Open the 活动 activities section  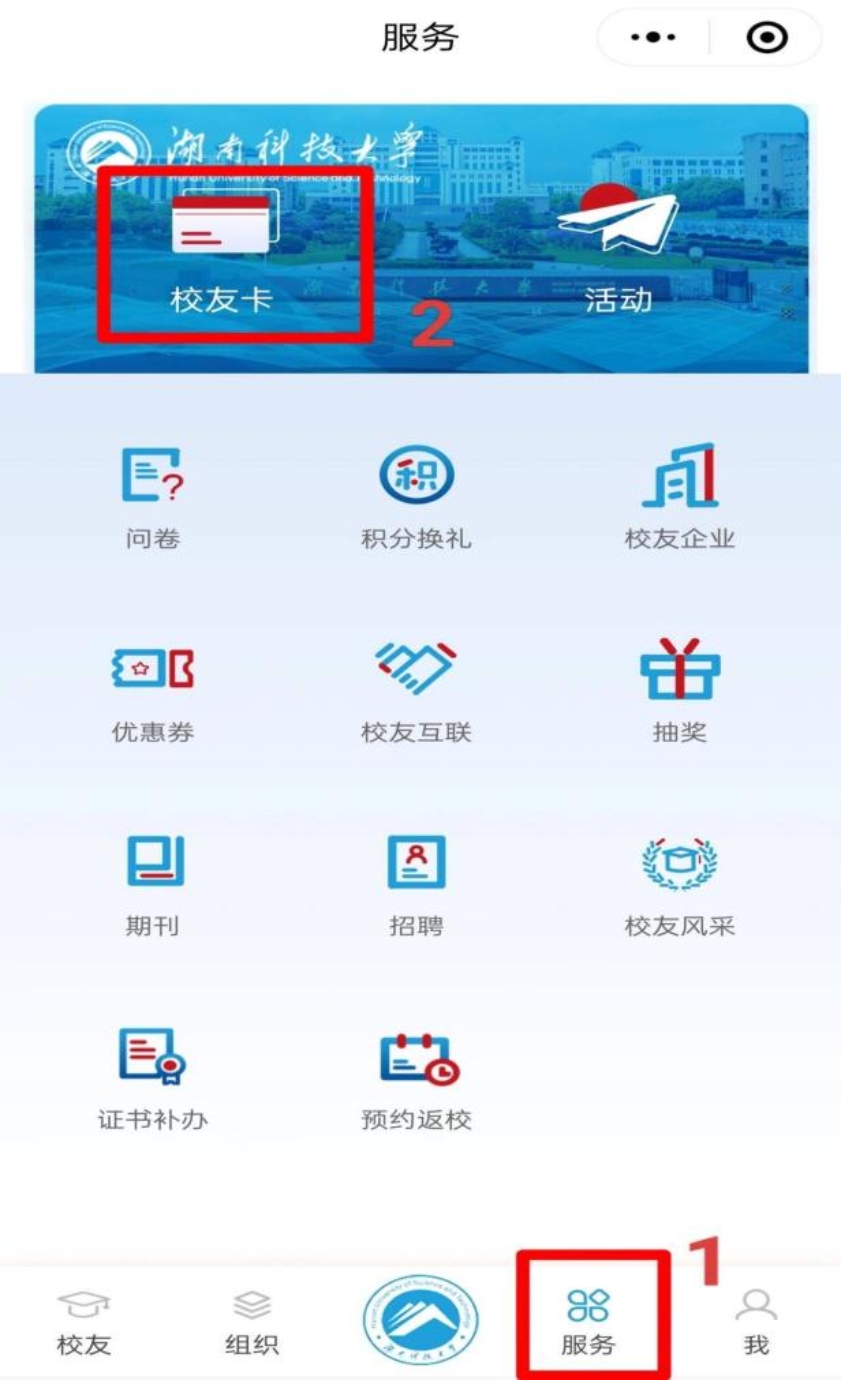coord(618,250)
